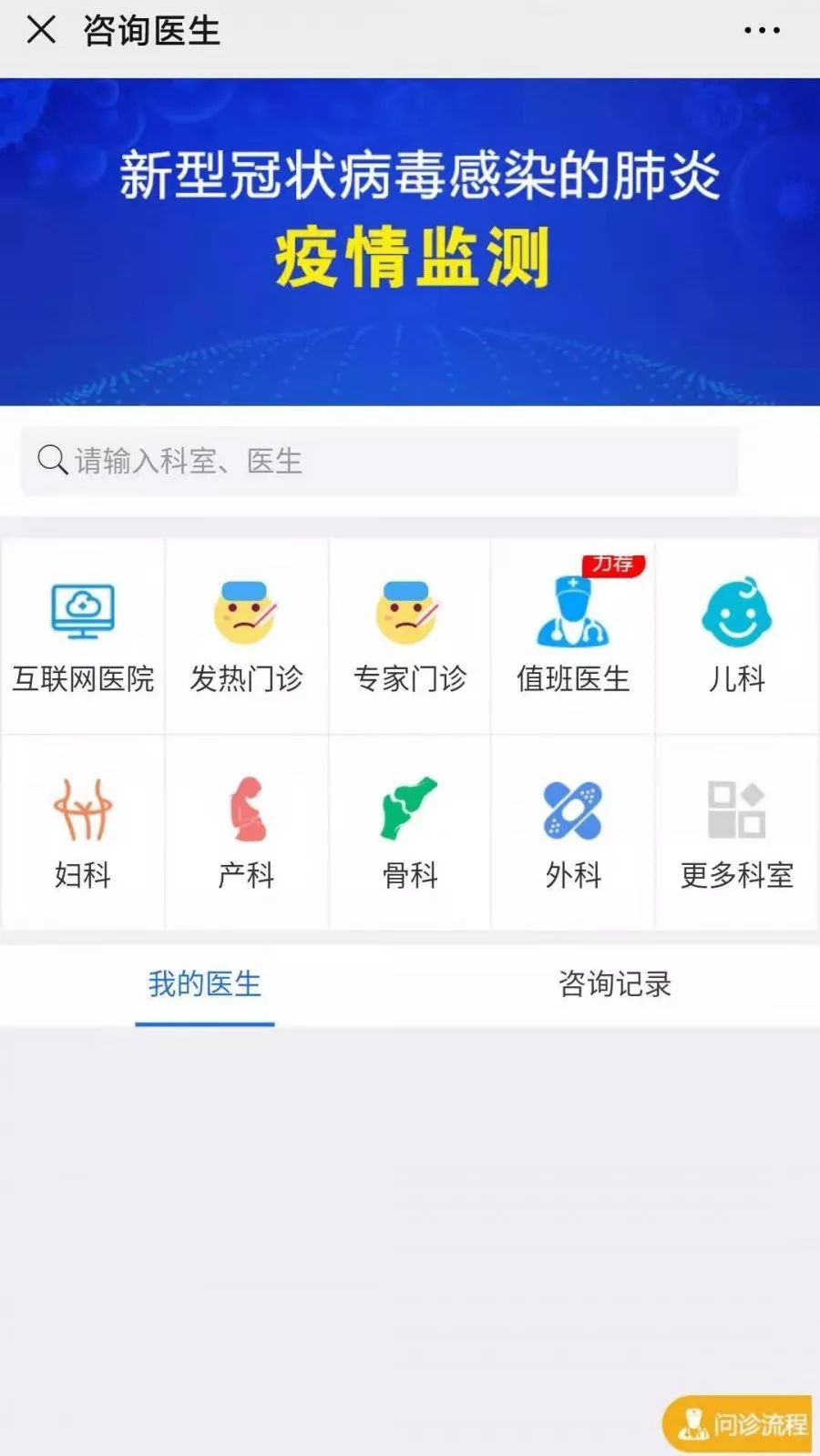Switch to the 我的医生 tab

tap(205, 984)
